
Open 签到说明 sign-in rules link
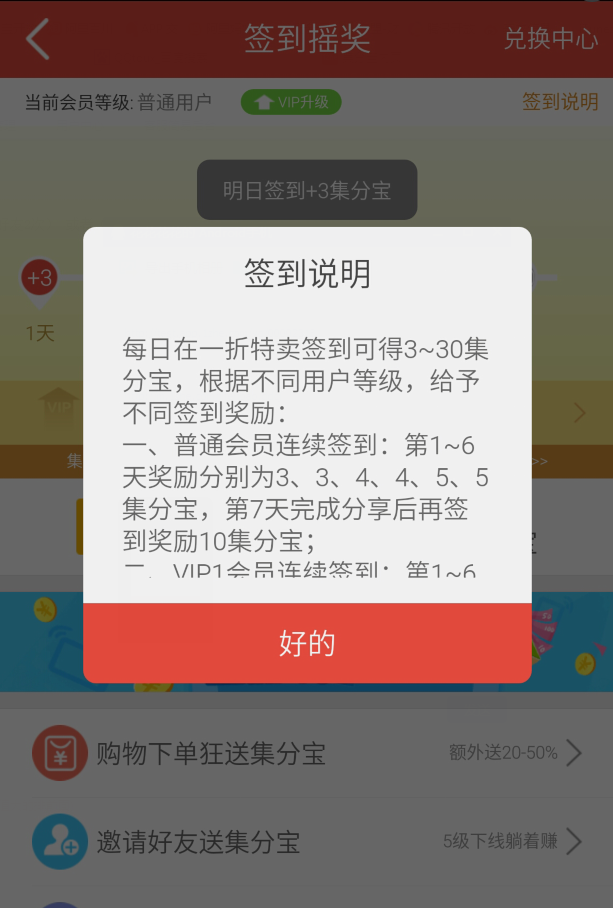[x=560, y=102]
